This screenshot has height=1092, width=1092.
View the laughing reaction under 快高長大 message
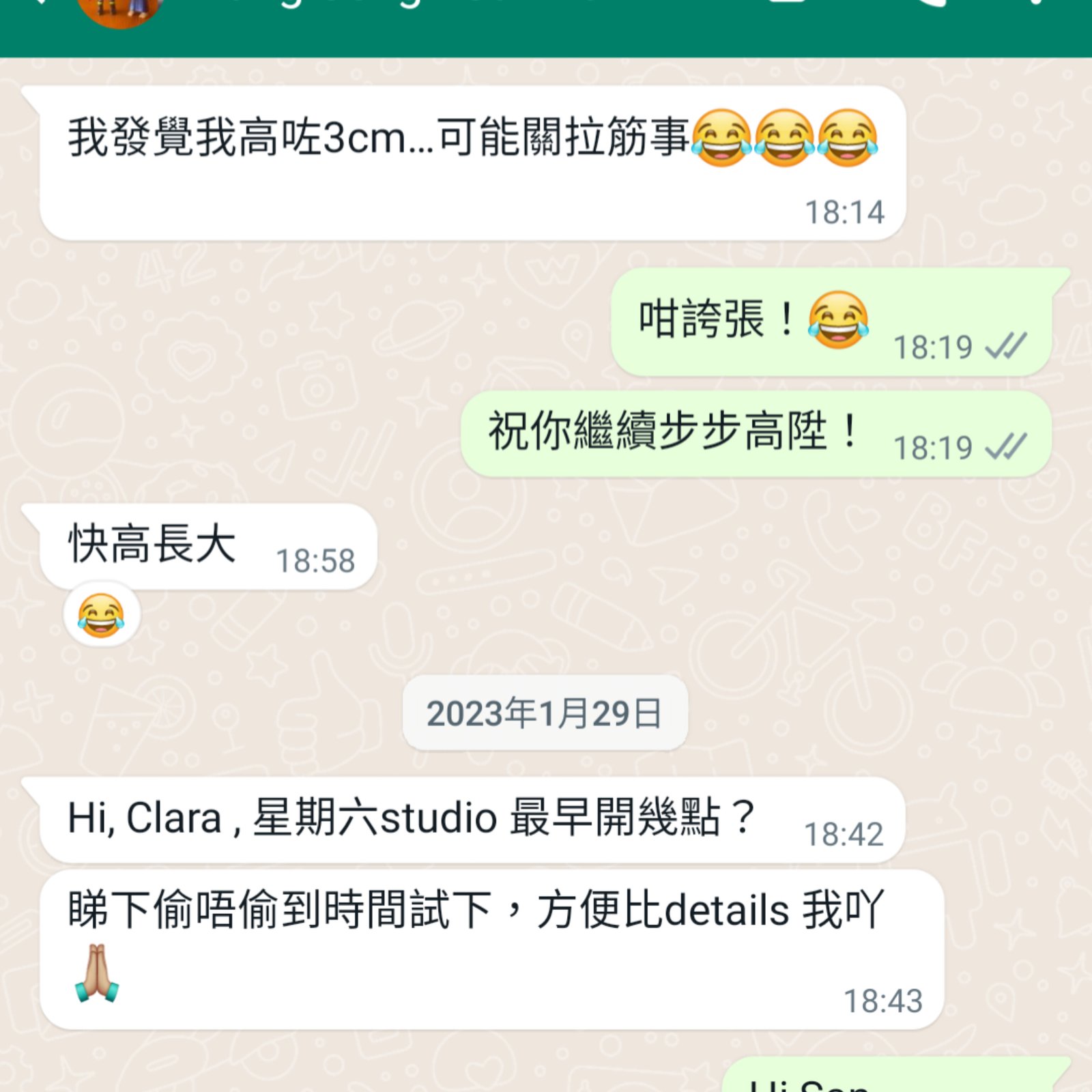coord(101,614)
